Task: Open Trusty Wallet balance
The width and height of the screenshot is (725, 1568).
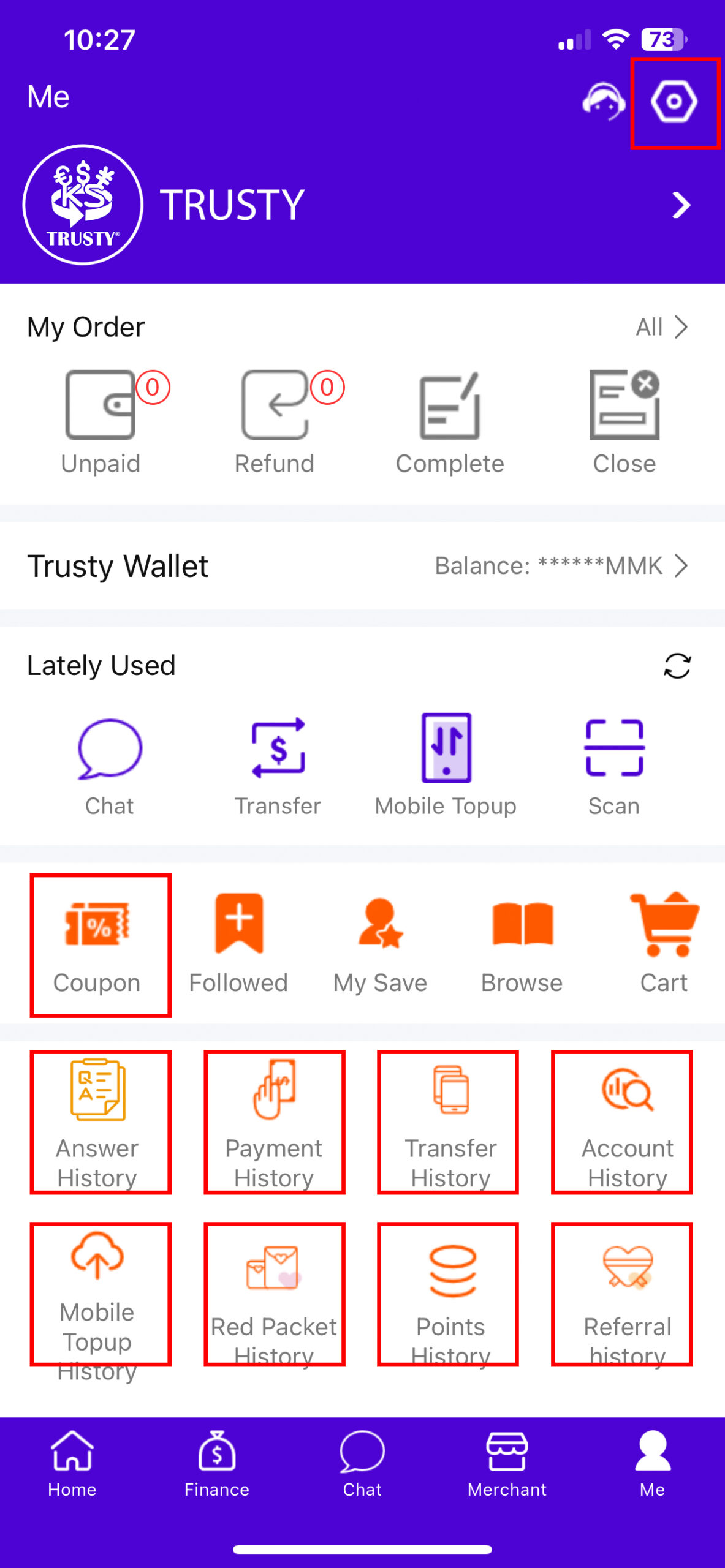Action: 362,565
